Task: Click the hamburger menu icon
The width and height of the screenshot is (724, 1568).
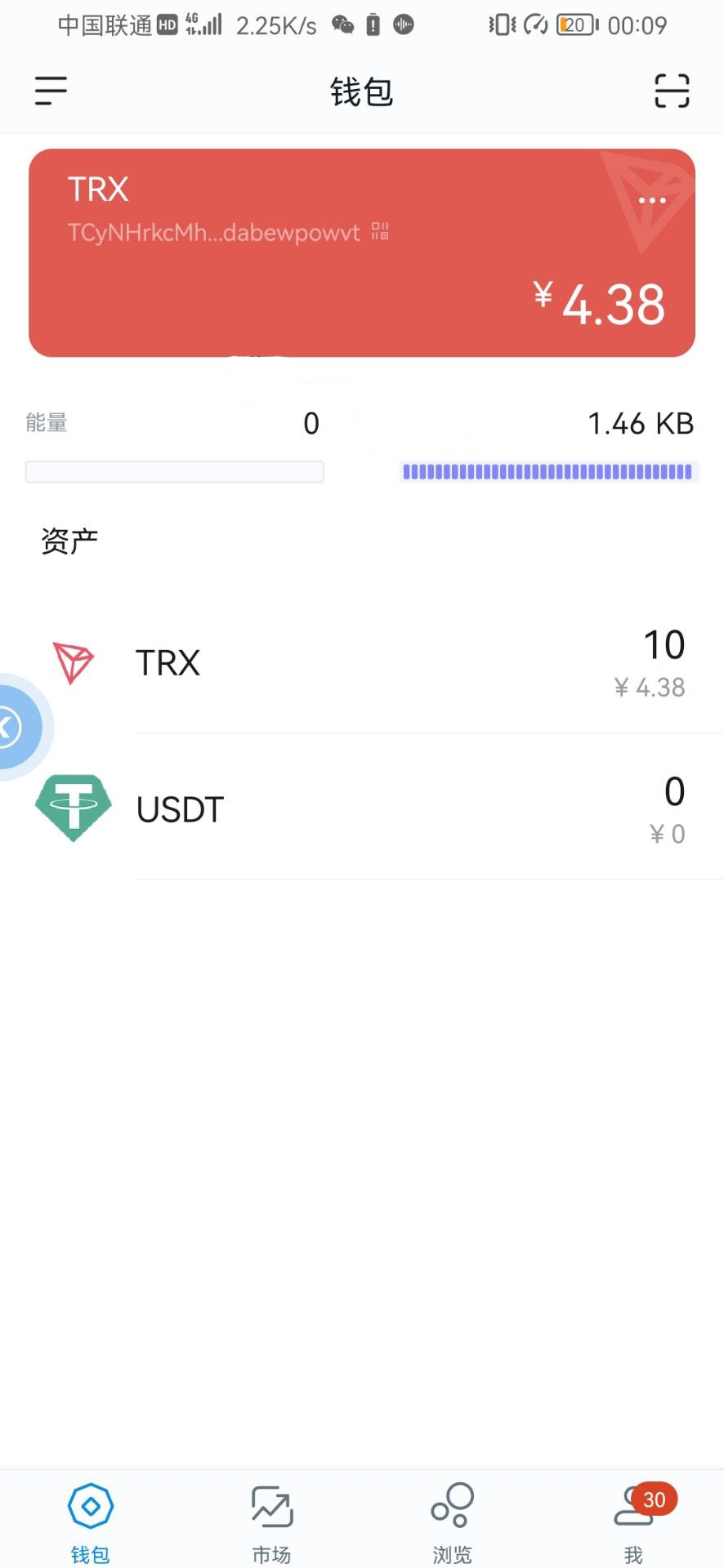Action: point(50,91)
